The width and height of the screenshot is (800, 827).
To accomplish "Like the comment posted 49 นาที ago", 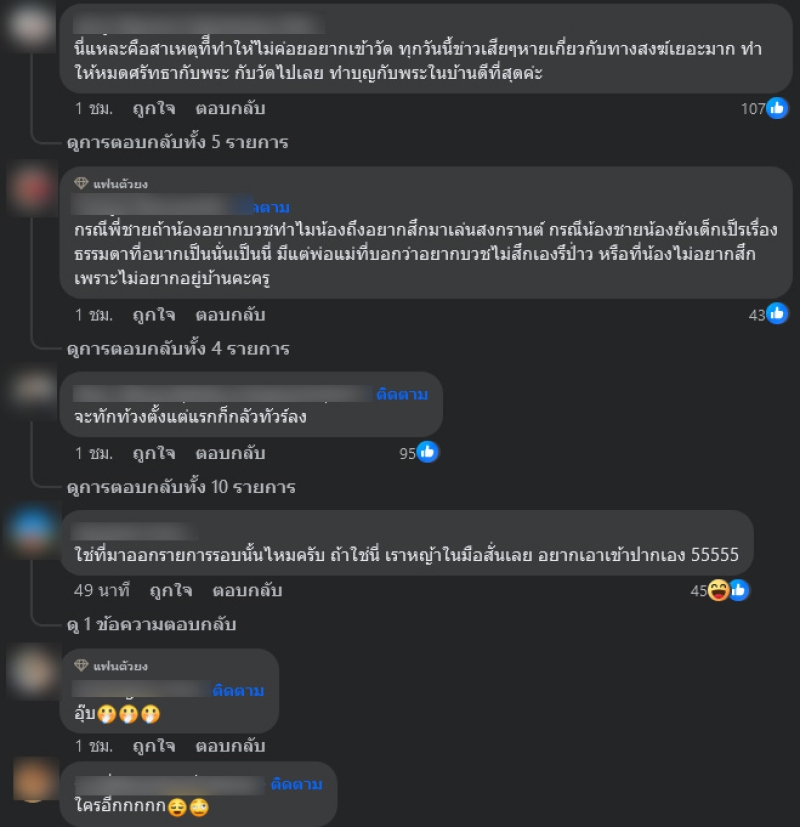I will 171,590.
